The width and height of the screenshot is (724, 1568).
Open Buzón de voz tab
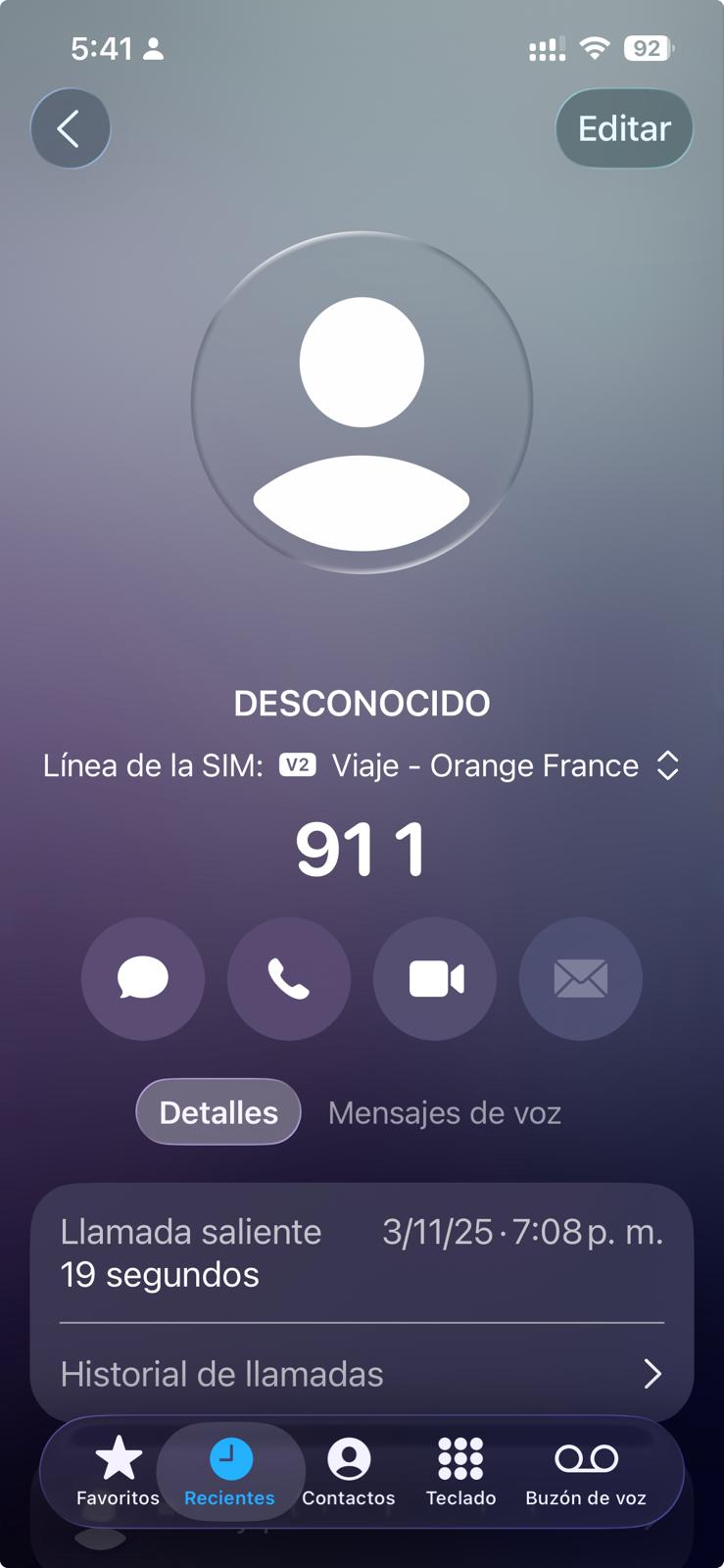coord(586,1472)
